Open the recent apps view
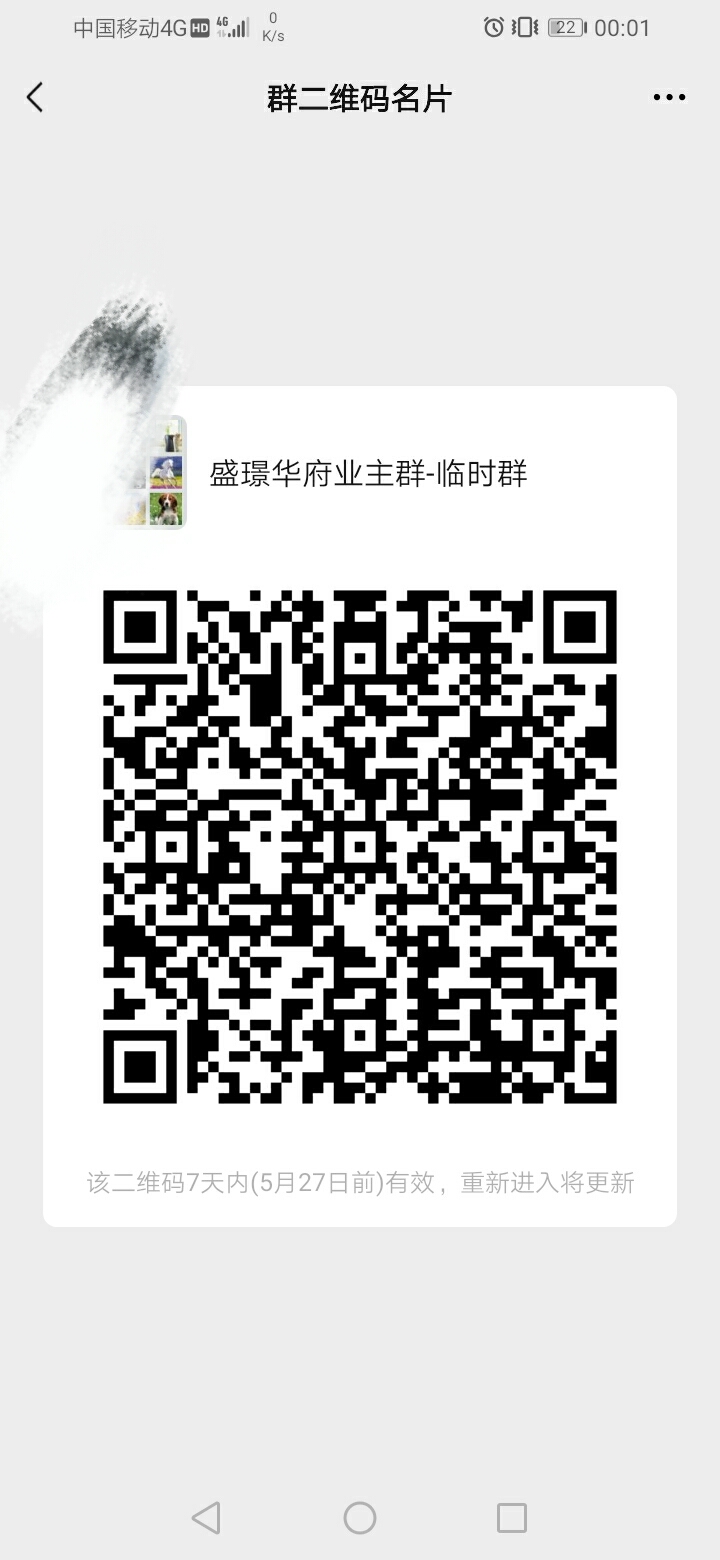Screen dimensions: 720x1560 pos(512,1518)
